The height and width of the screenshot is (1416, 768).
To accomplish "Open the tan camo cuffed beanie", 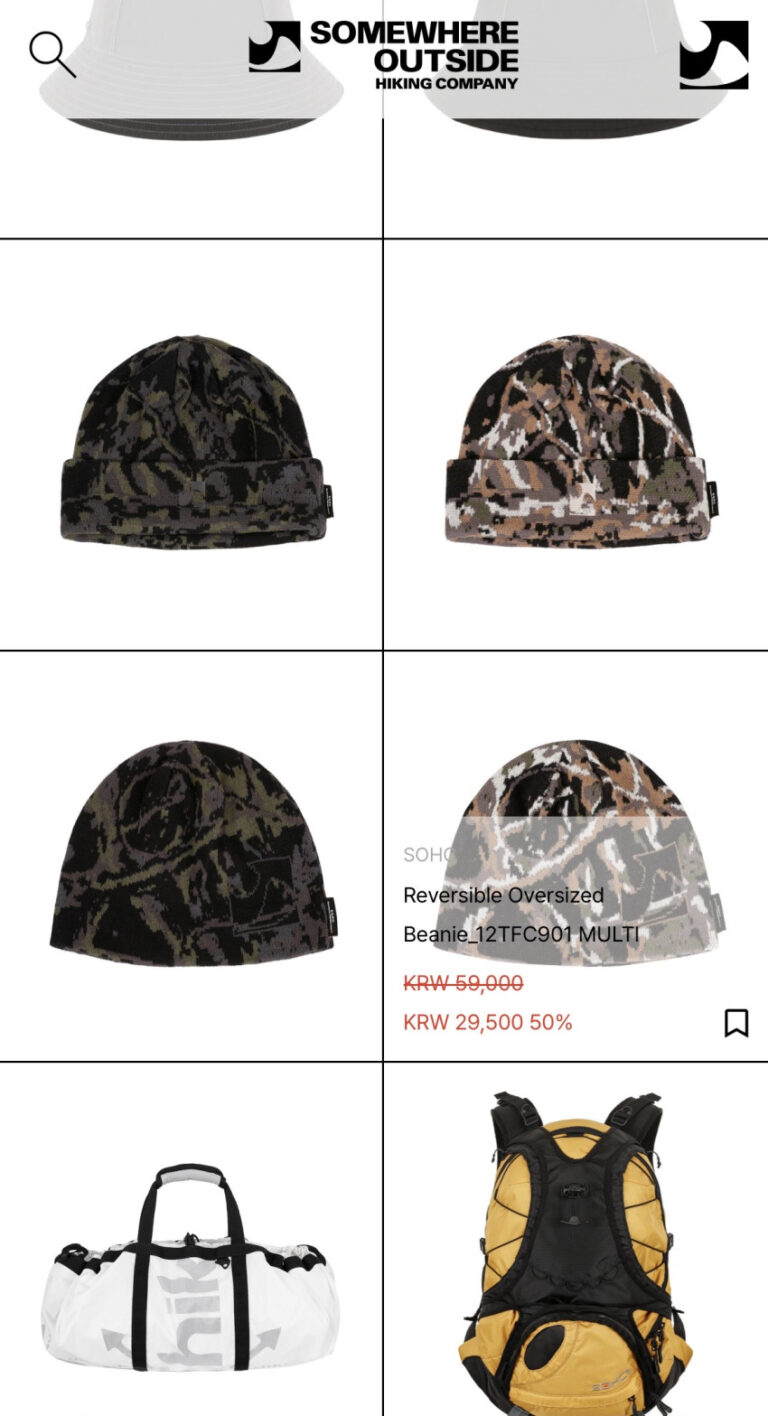I will coord(576,442).
